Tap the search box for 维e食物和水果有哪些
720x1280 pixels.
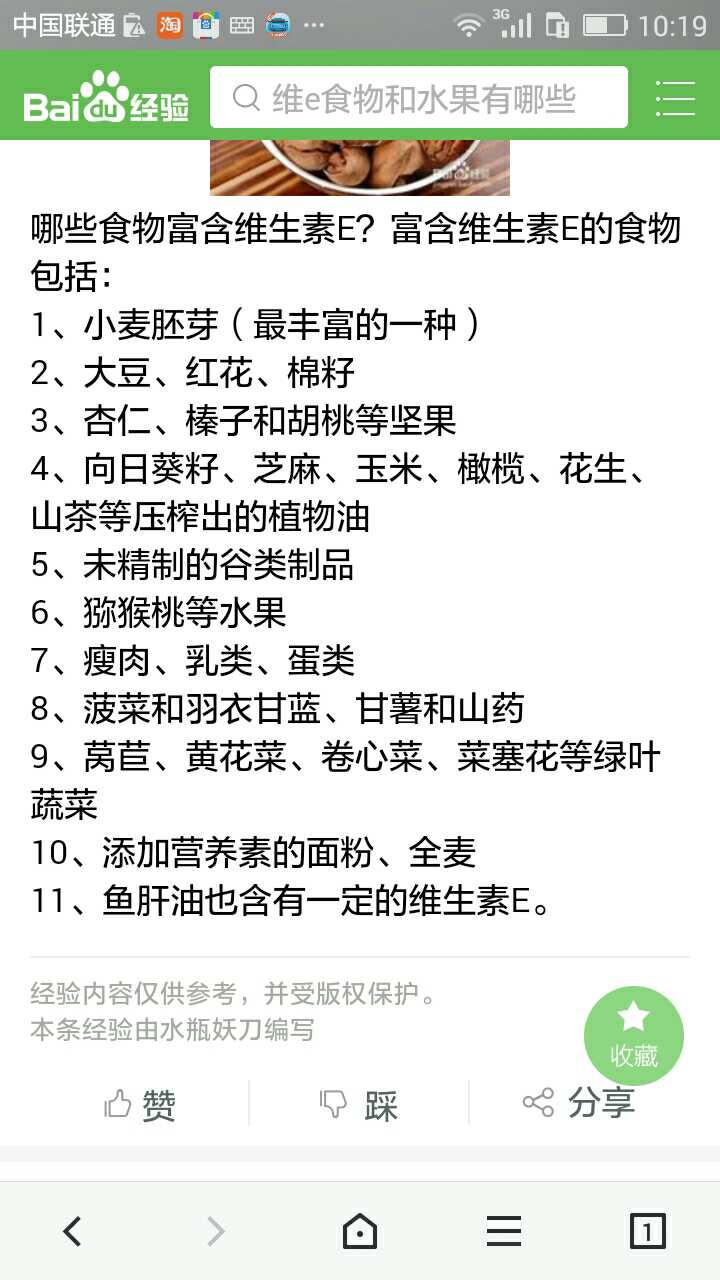click(419, 97)
